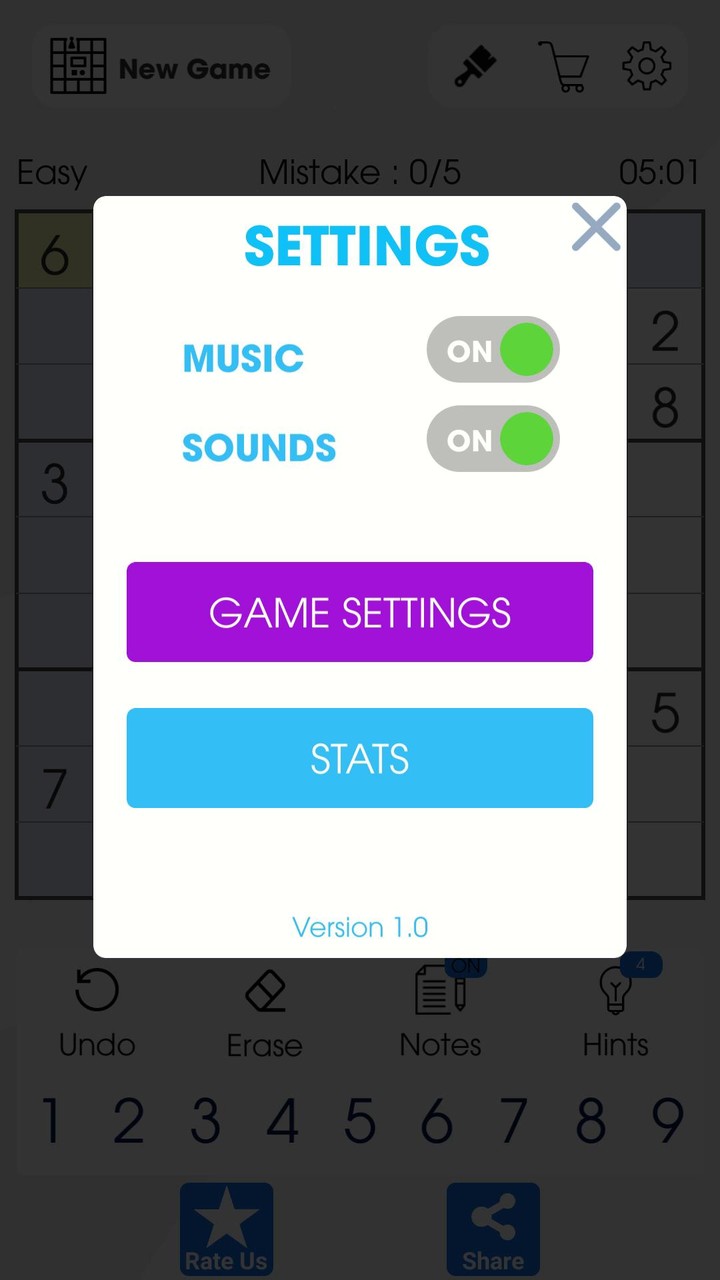Open settings with the gear icon
Screen dimensions: 720x1280
(646, 66)
